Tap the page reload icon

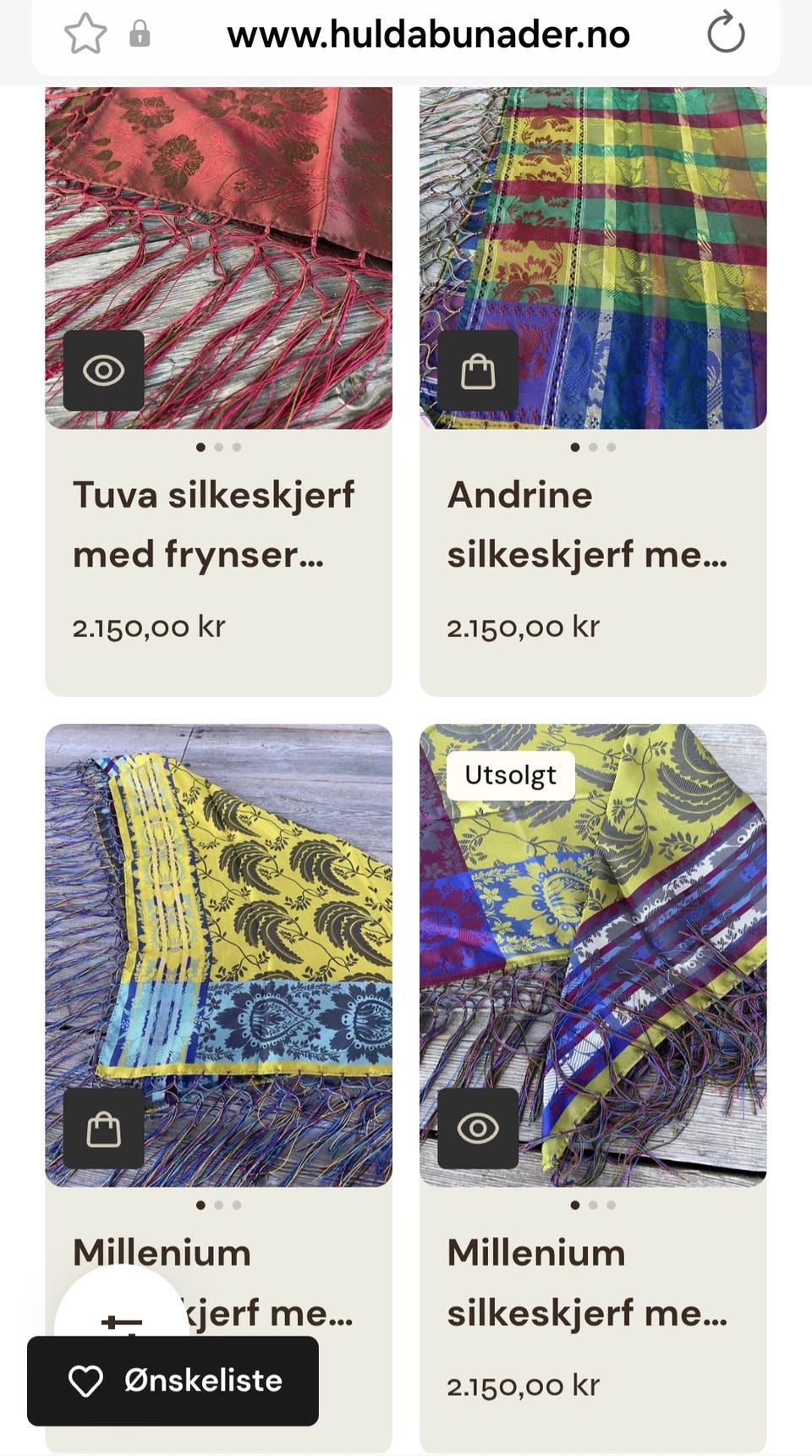[726, 34]
